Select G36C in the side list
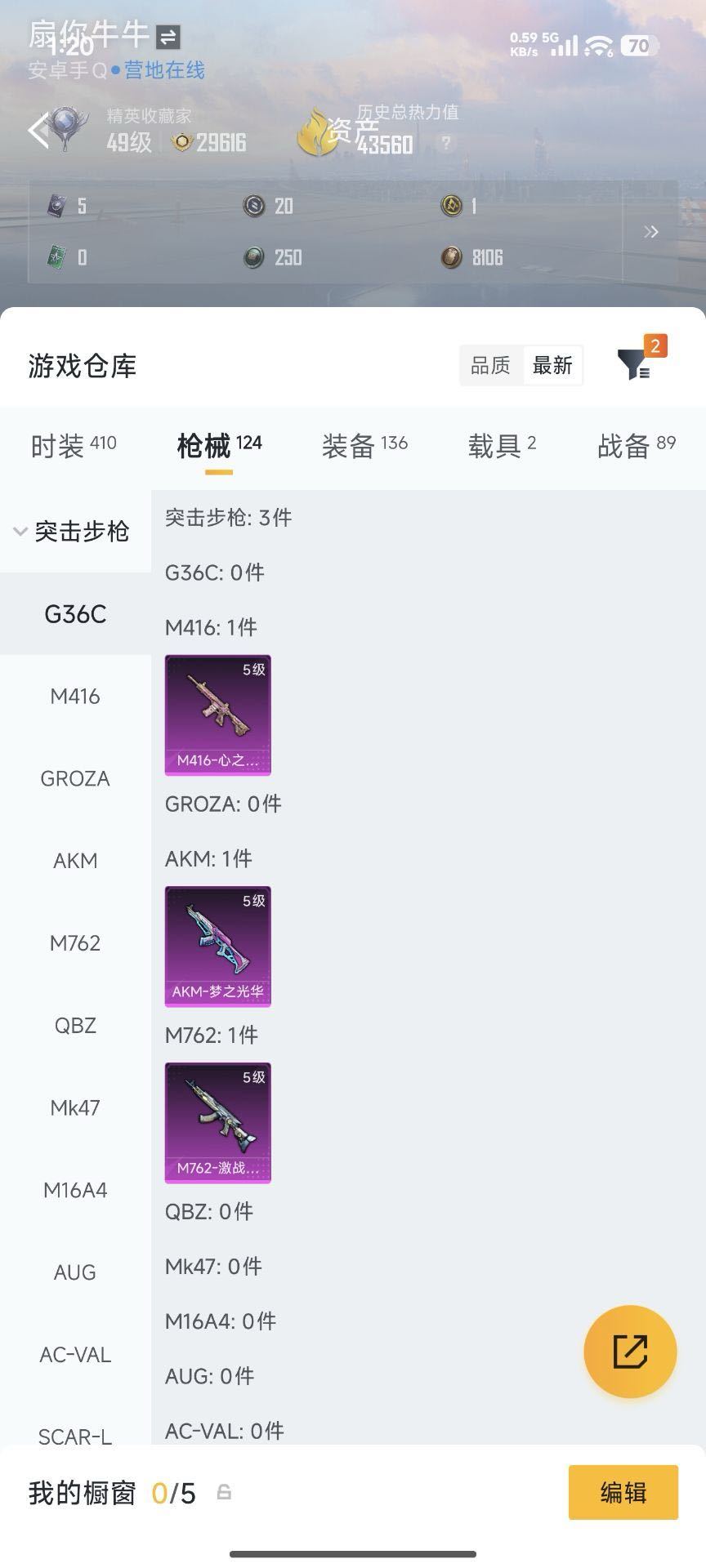 click(75, 614)
